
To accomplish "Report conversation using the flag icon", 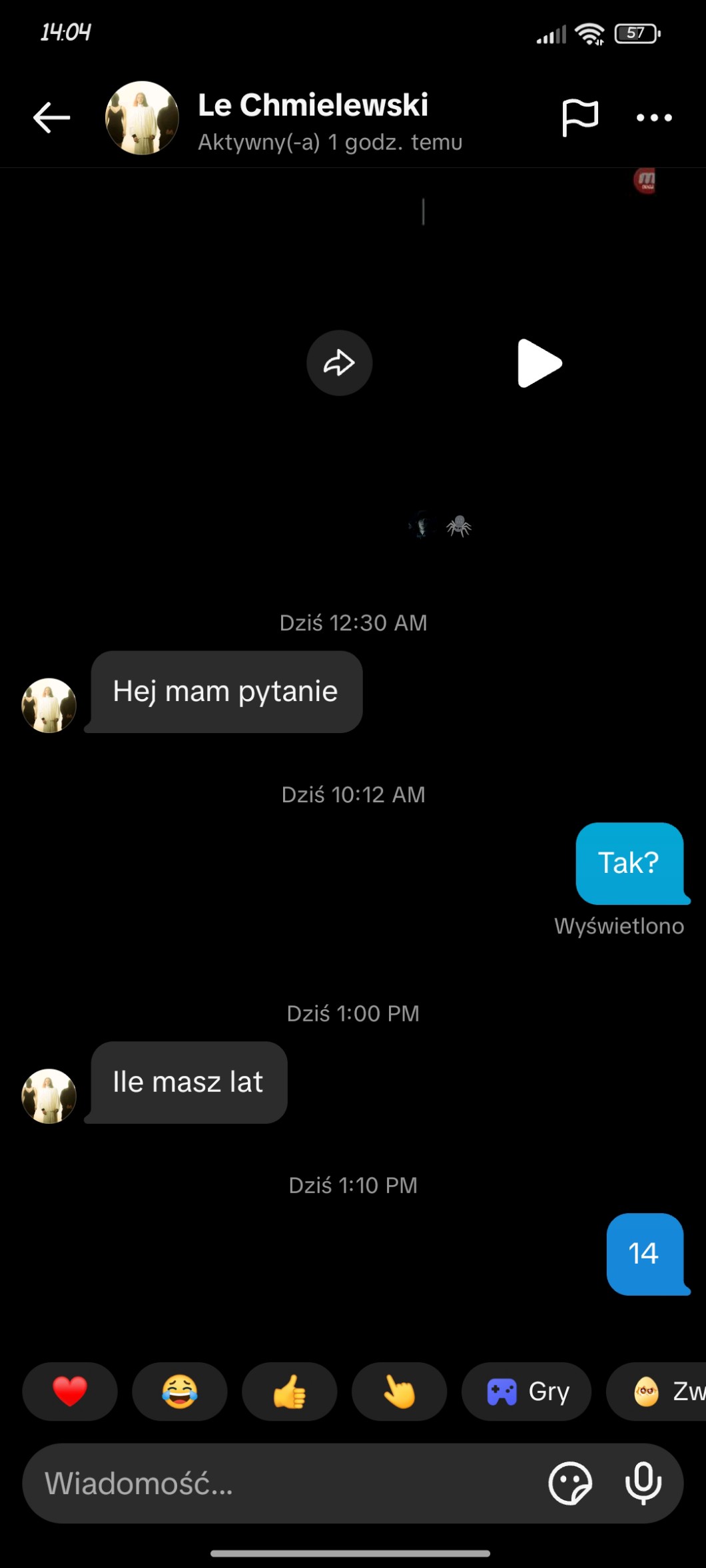I will 580,118.
